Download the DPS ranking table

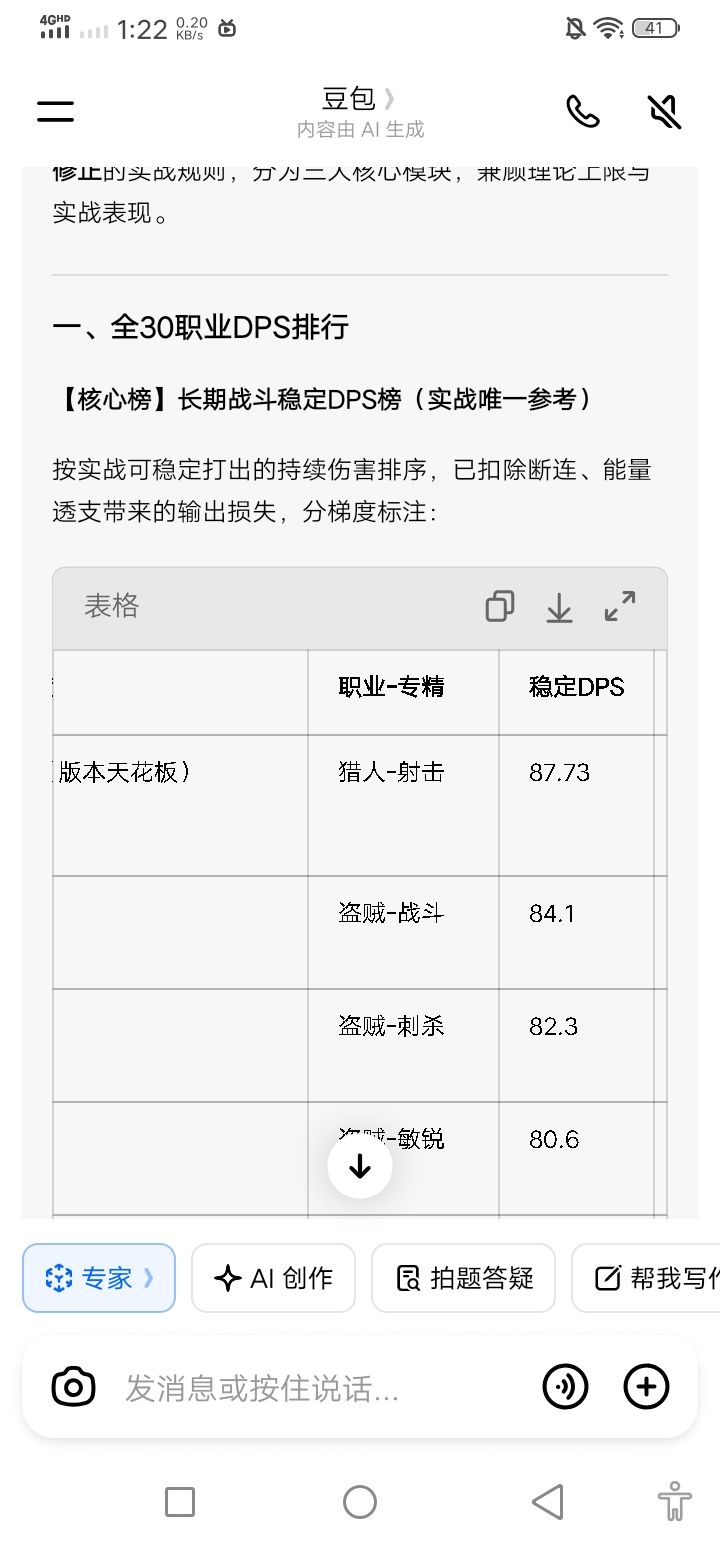point(559,606)
